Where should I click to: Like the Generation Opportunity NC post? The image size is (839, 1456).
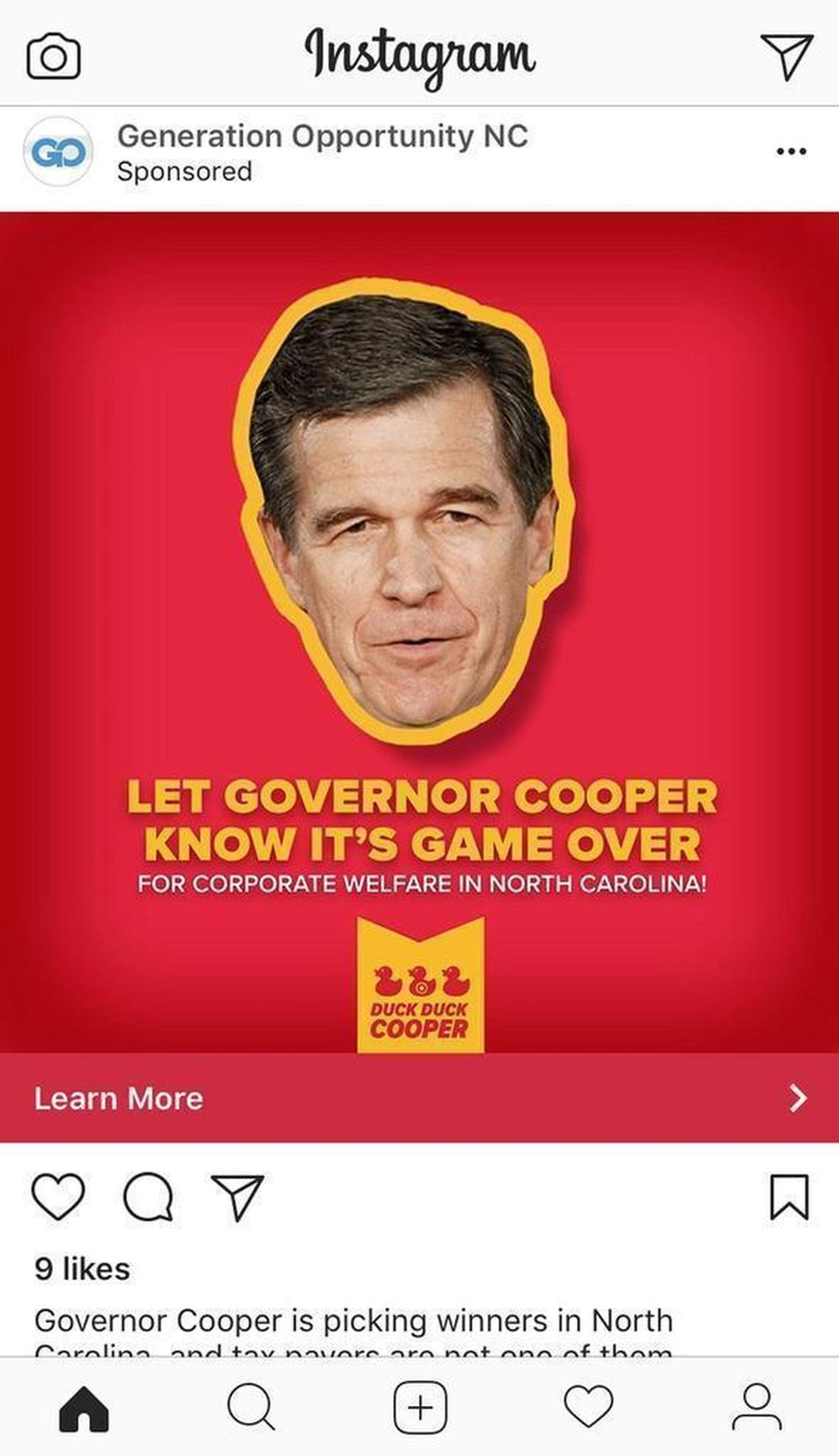click(58, 1197)
